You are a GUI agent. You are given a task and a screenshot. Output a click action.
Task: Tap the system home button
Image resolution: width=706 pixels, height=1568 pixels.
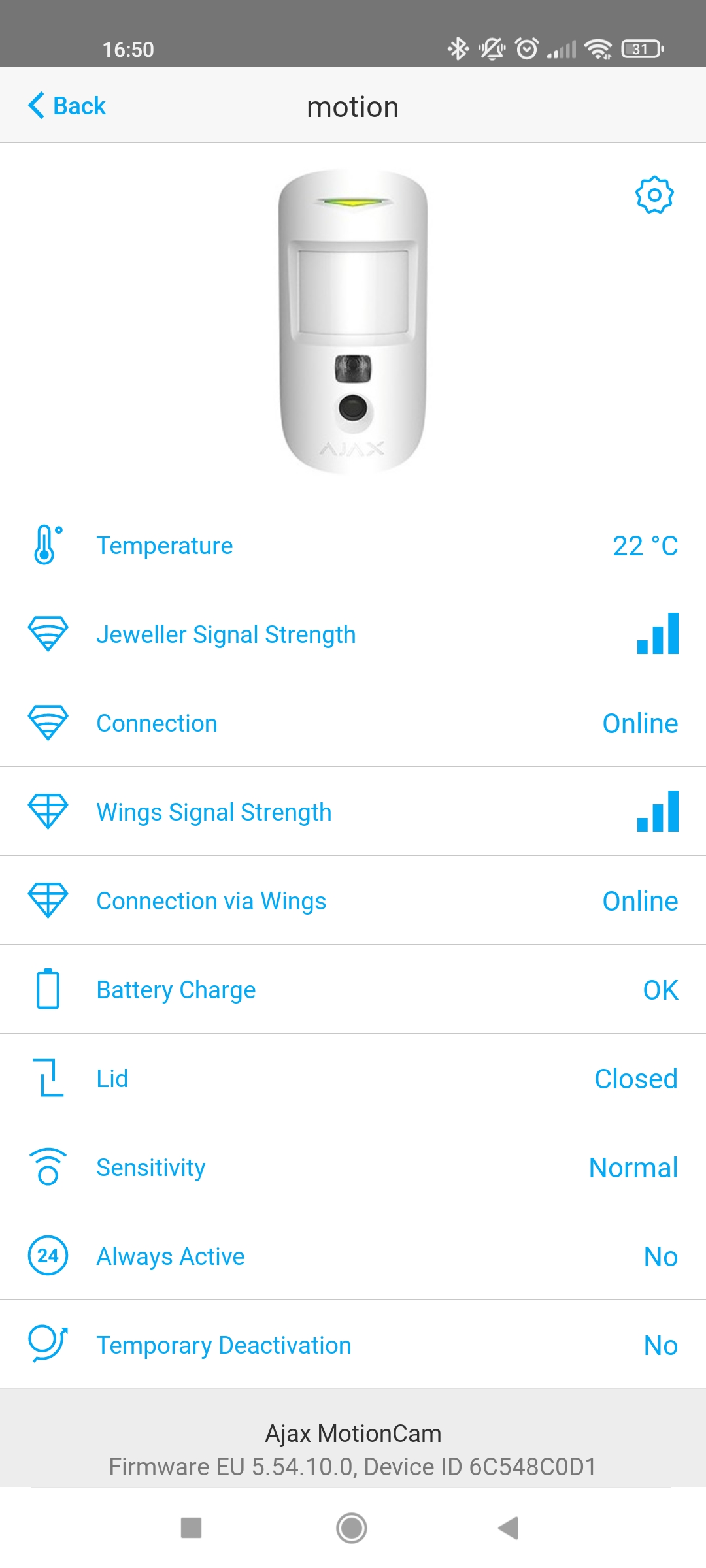coord(352,1527)
